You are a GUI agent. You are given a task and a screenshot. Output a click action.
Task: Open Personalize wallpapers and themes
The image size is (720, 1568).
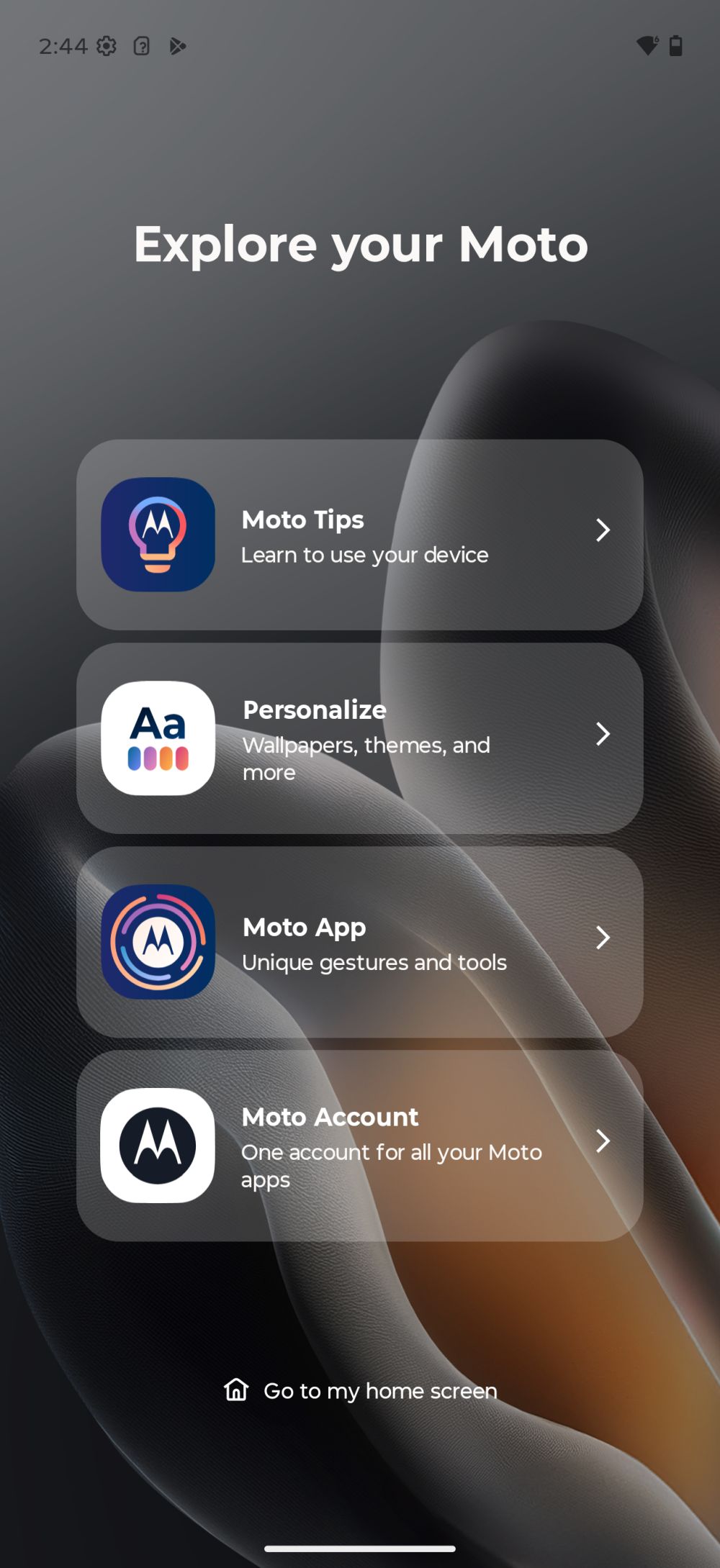tap(359, 738)
